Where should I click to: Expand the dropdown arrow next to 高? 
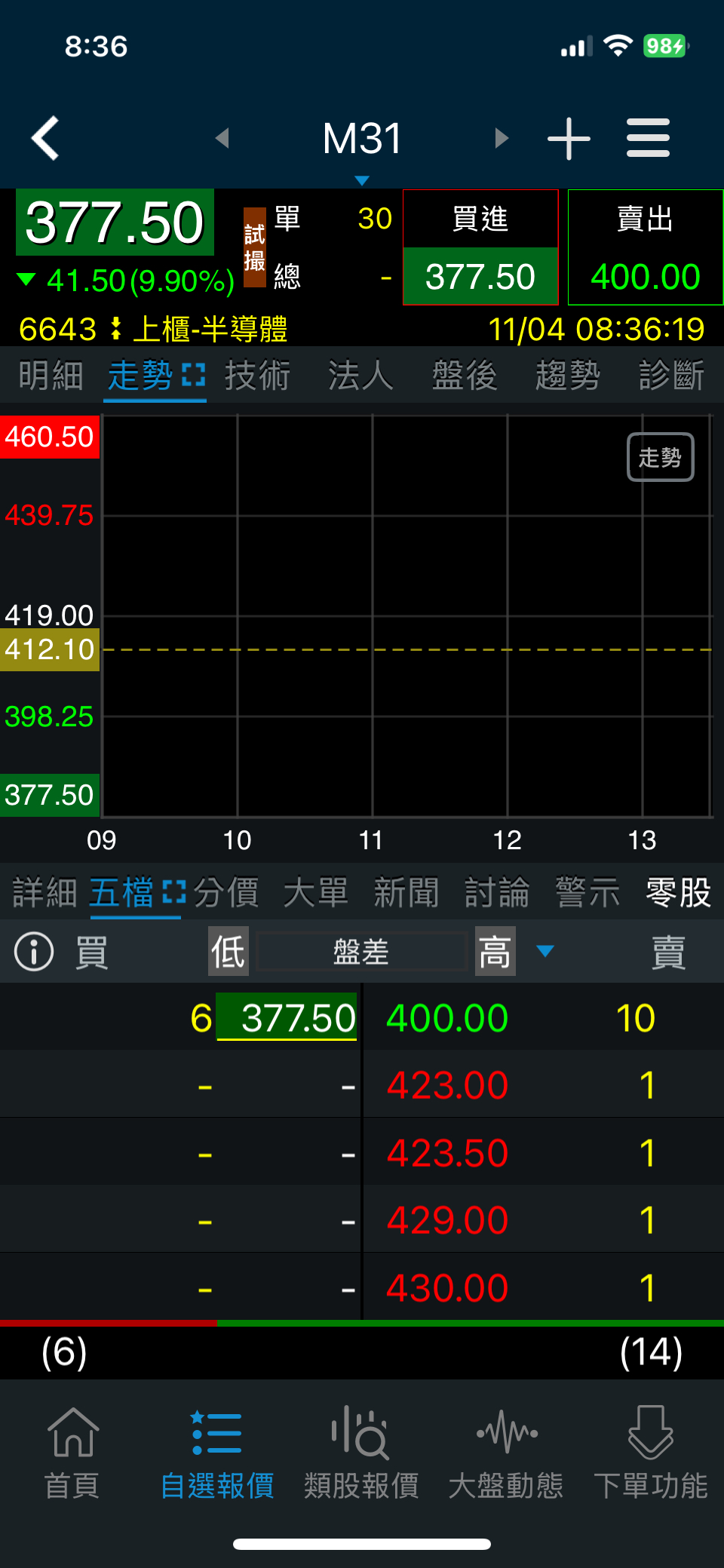pos(545,951)
